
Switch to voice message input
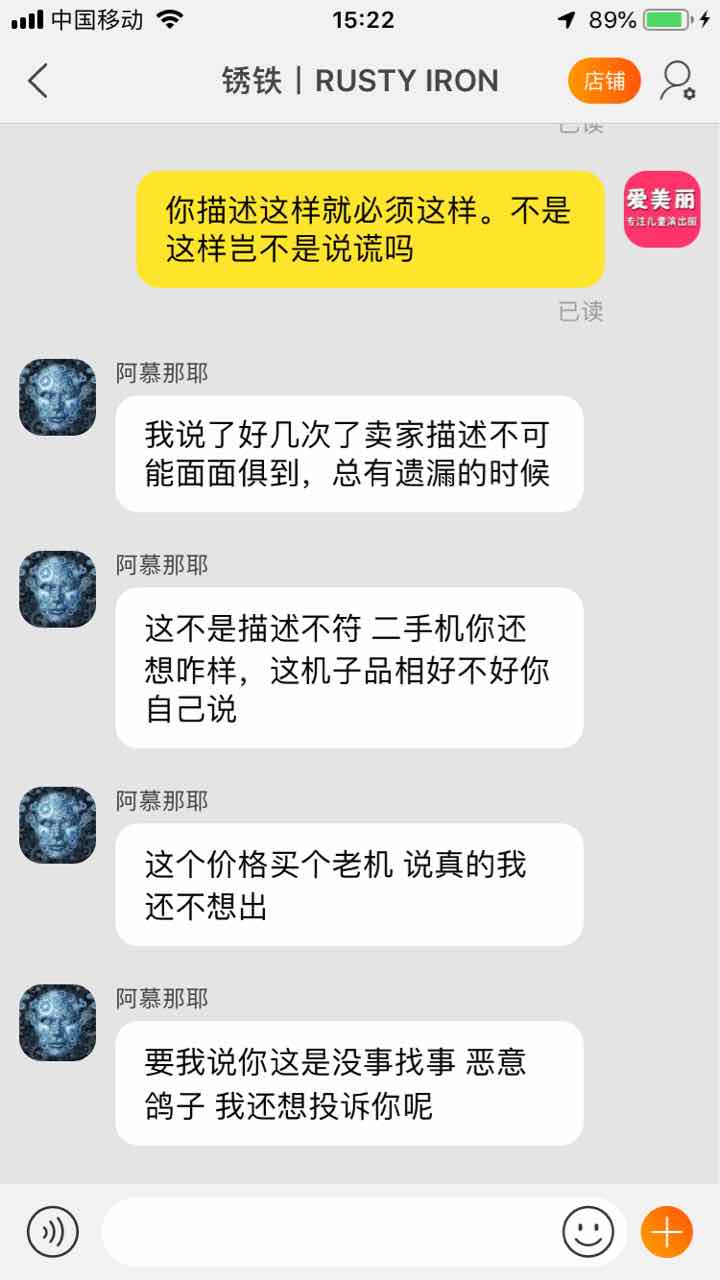click(52, 1231)
